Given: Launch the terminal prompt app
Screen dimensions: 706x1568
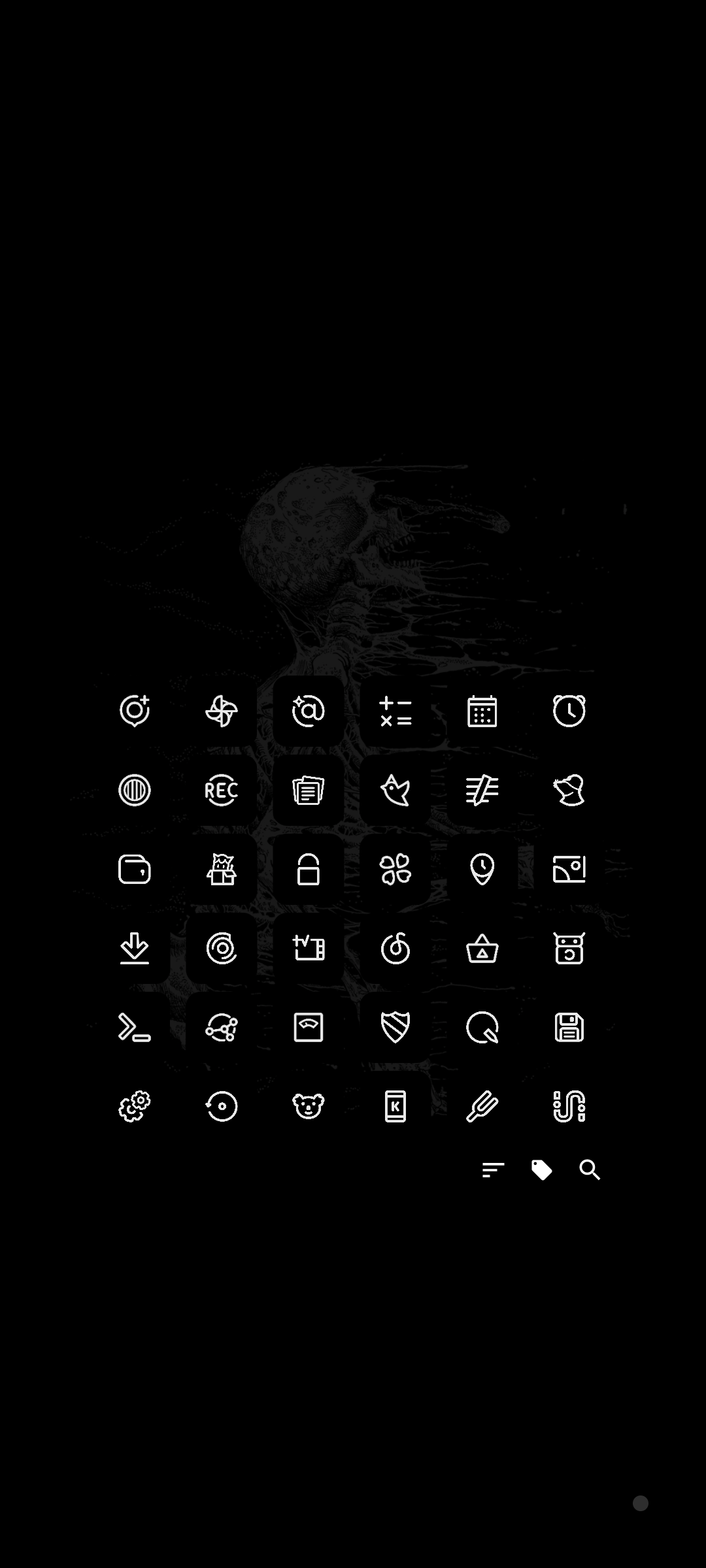Looking at the screenshot, I should pos(135,1028).
